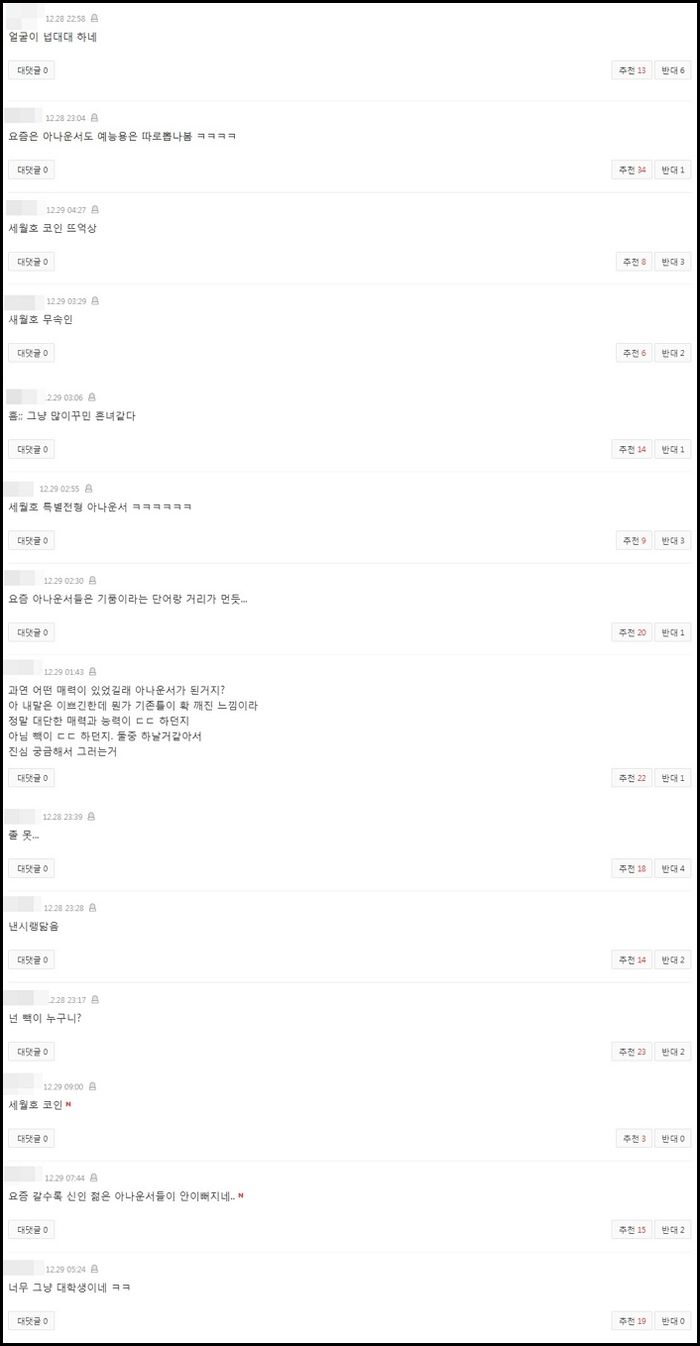The height and width of the screenshot is (1346, 700).
Task: Open replies for the new '세월호 코인' comment
Action: 33,1138
